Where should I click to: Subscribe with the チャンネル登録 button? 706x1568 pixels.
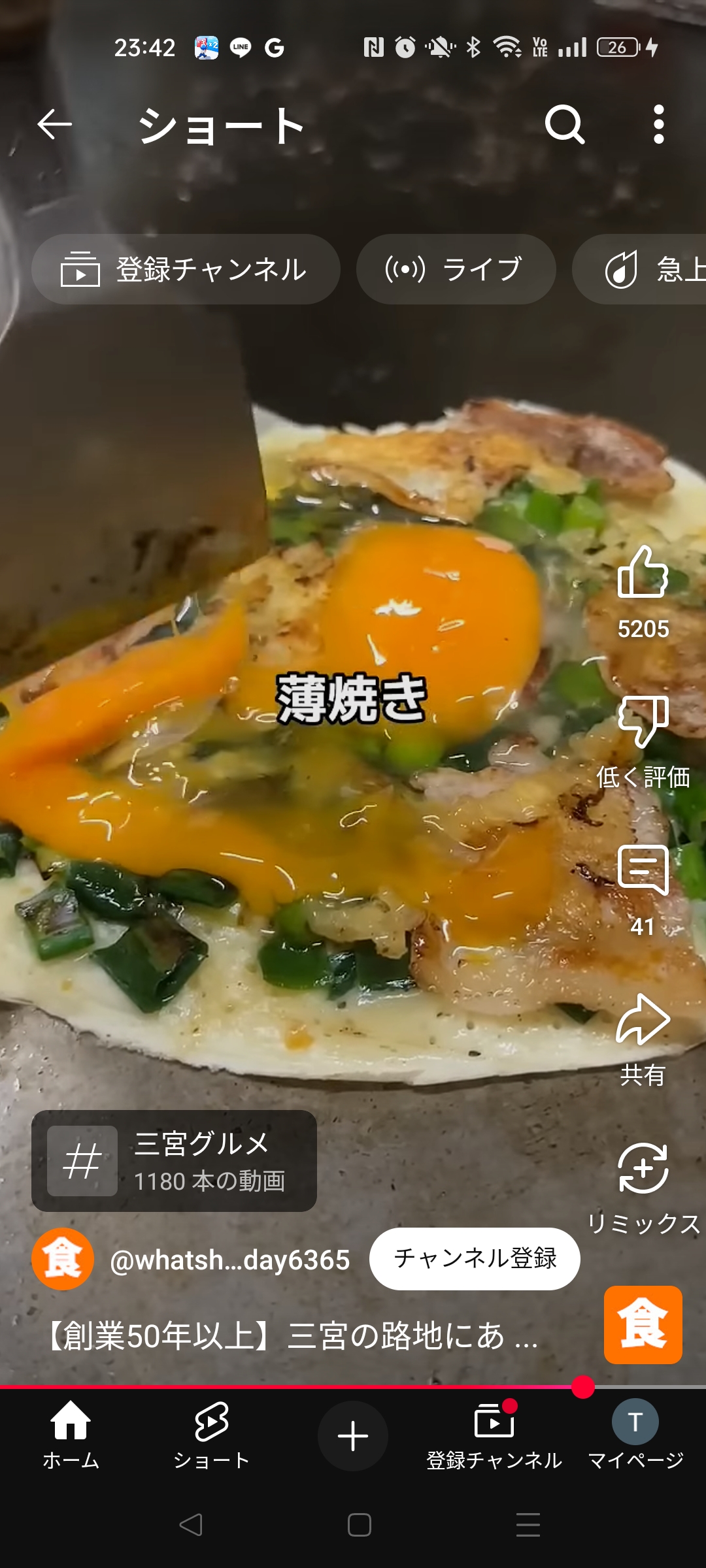coord(475,1259)
